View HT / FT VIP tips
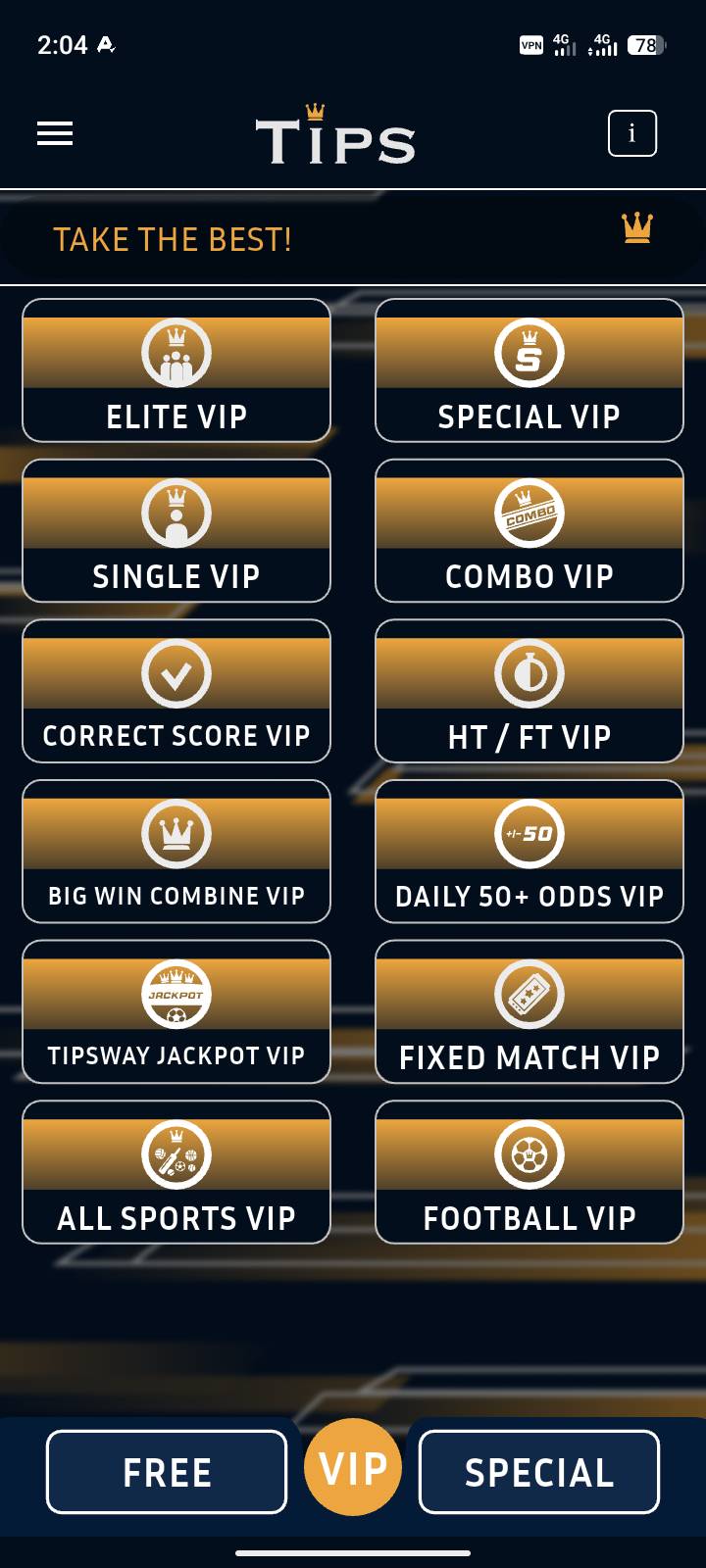The image size is (706, 1568). coord(529,692)
